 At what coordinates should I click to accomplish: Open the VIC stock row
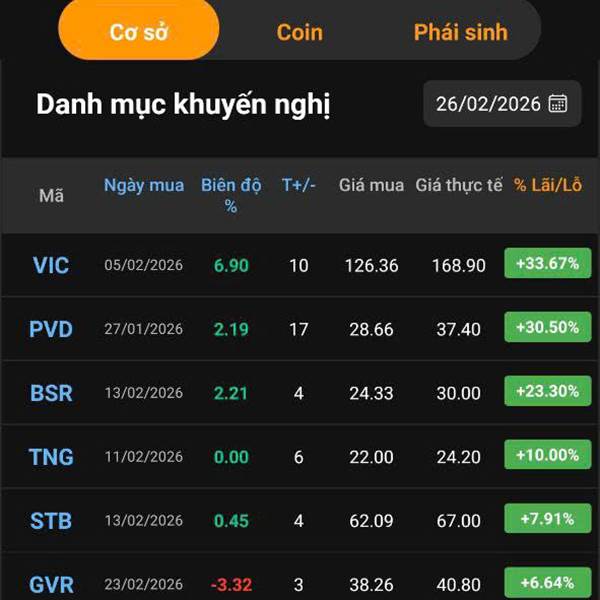[51, 265]
